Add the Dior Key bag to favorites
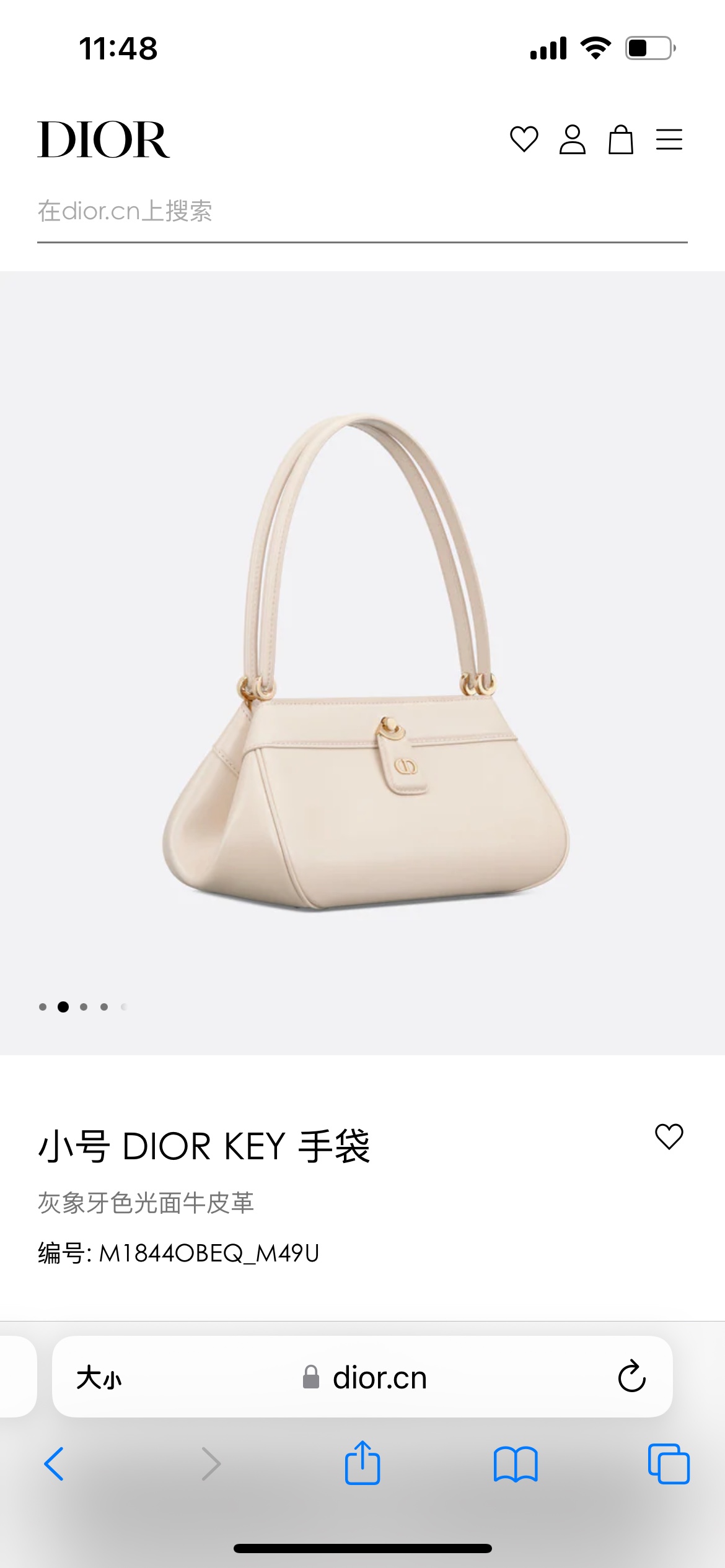Viewport: 725px width, 1568px height. point(669,1137)
